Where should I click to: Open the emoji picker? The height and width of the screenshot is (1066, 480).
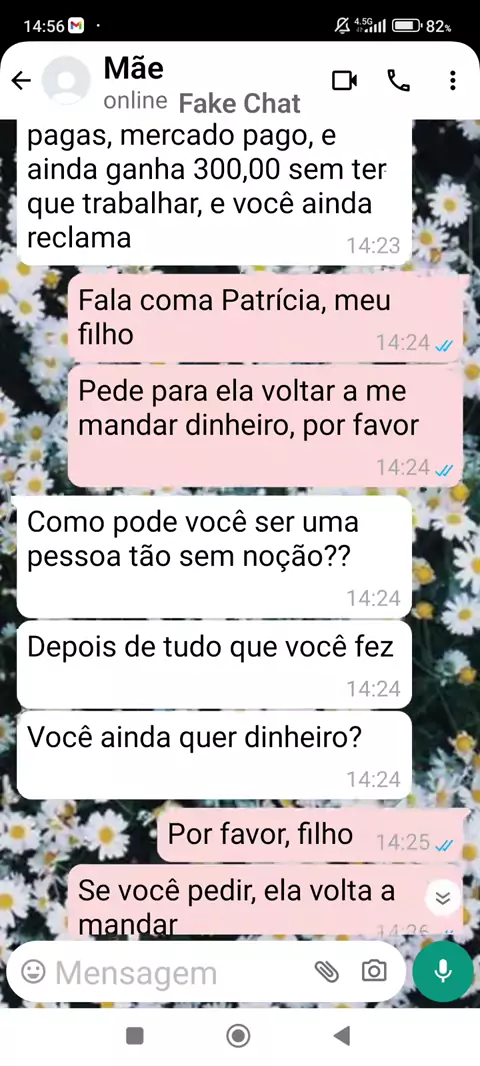(33, 972)
